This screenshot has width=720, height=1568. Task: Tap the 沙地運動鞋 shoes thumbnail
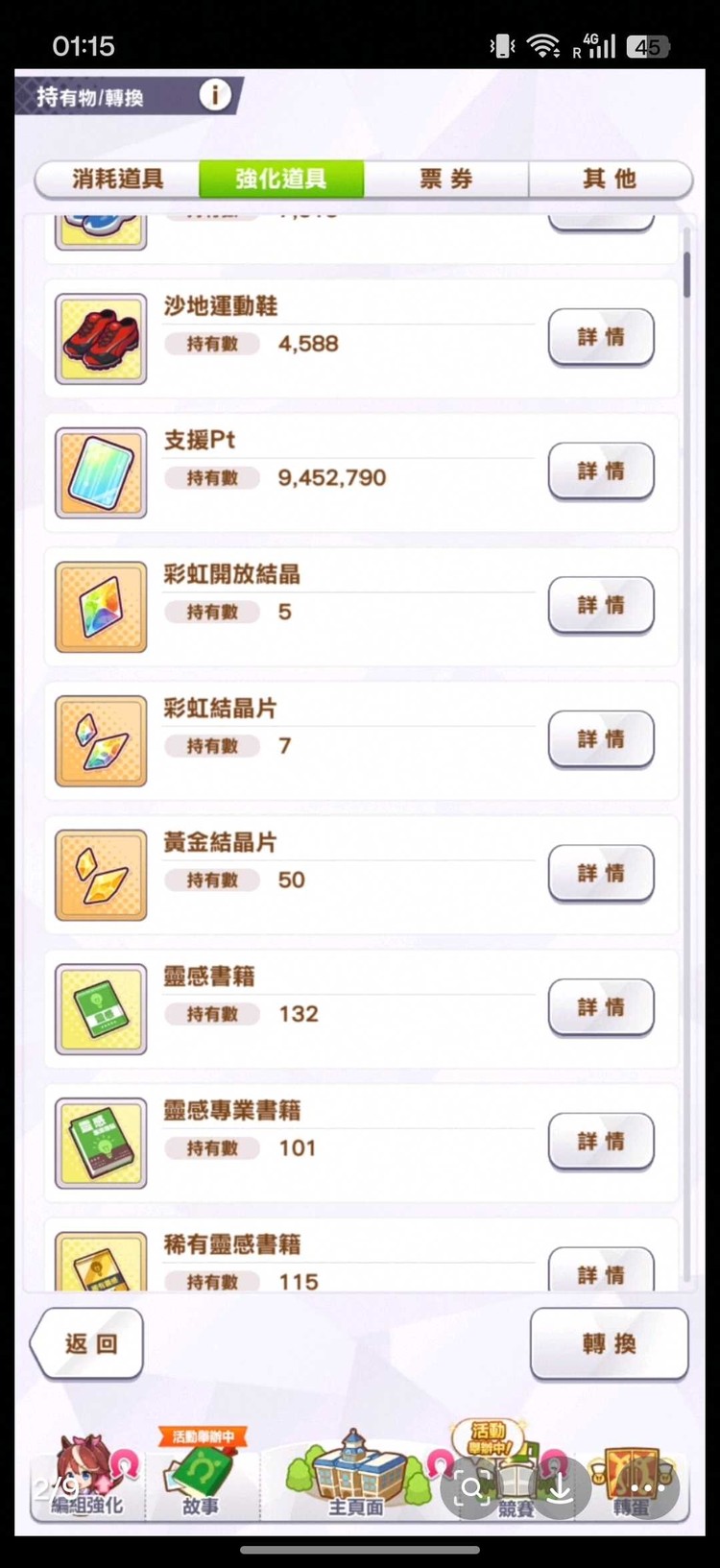[x=101, y=338]
